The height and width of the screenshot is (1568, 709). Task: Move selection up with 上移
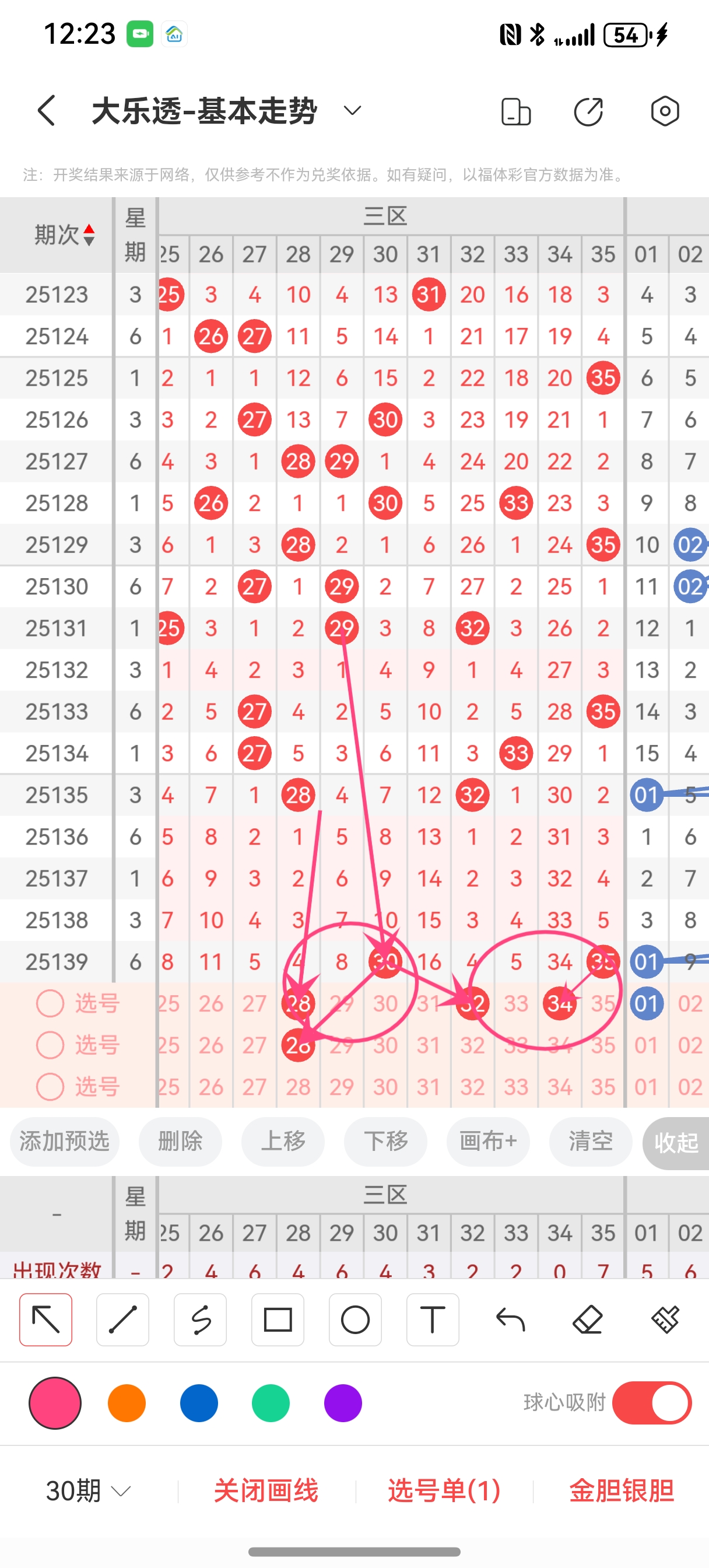(283, 1140)
